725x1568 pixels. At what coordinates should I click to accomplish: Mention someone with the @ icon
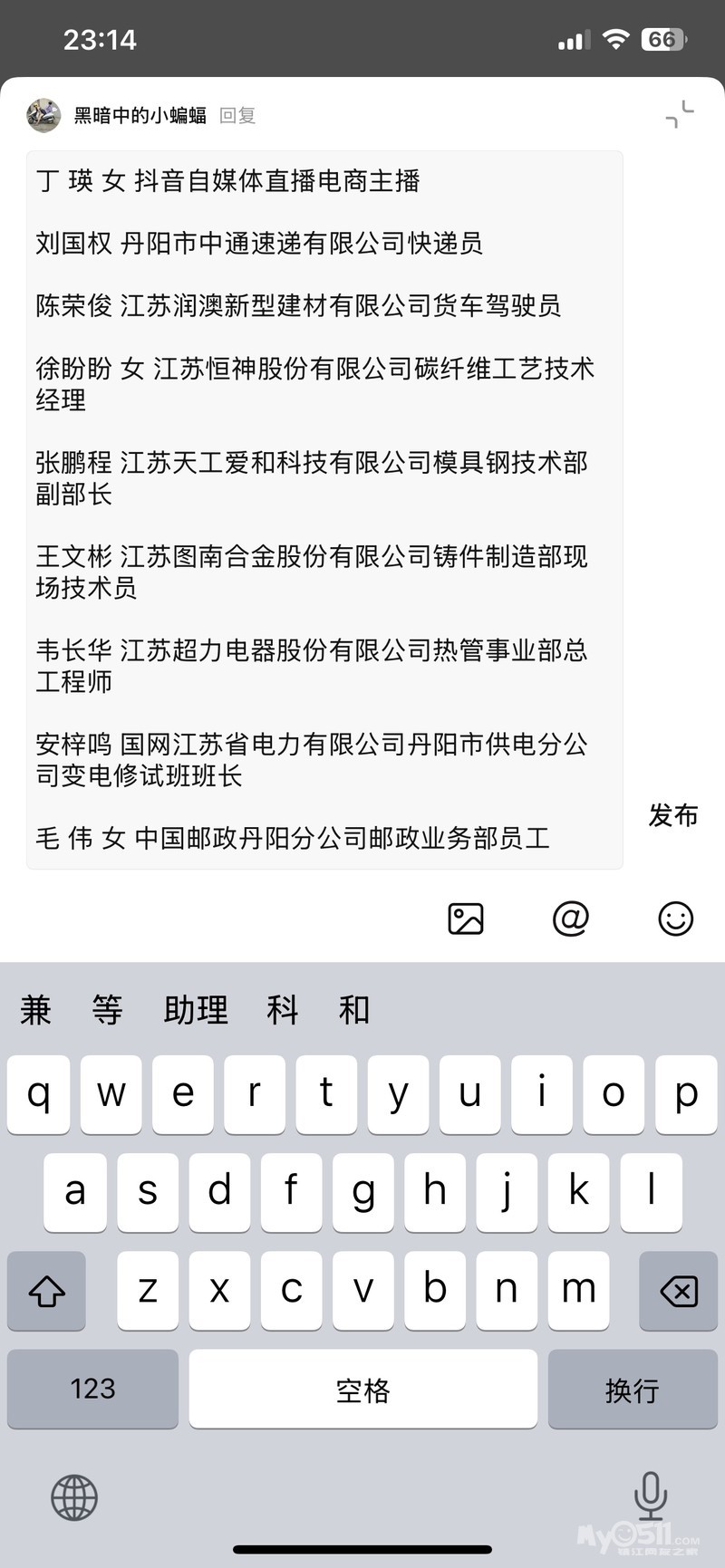point(571,919)
